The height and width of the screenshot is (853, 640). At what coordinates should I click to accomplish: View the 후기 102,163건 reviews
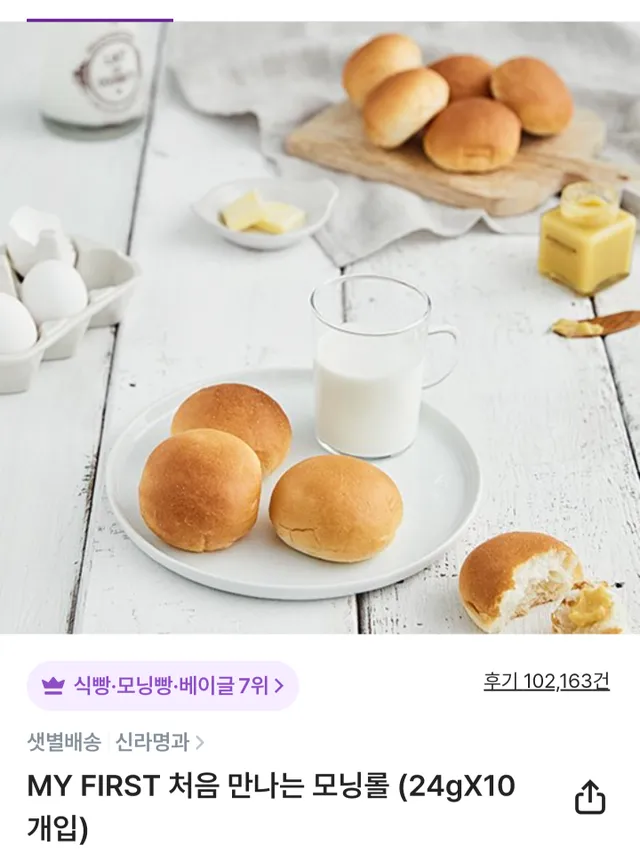(x=546, y=682)
